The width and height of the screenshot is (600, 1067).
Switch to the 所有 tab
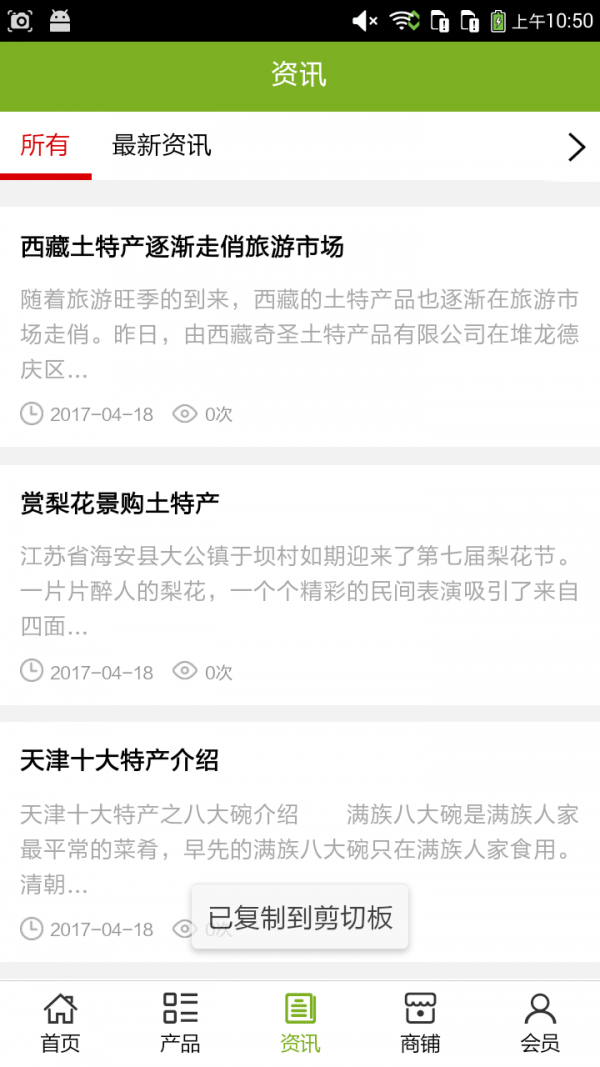click(45, 146)
